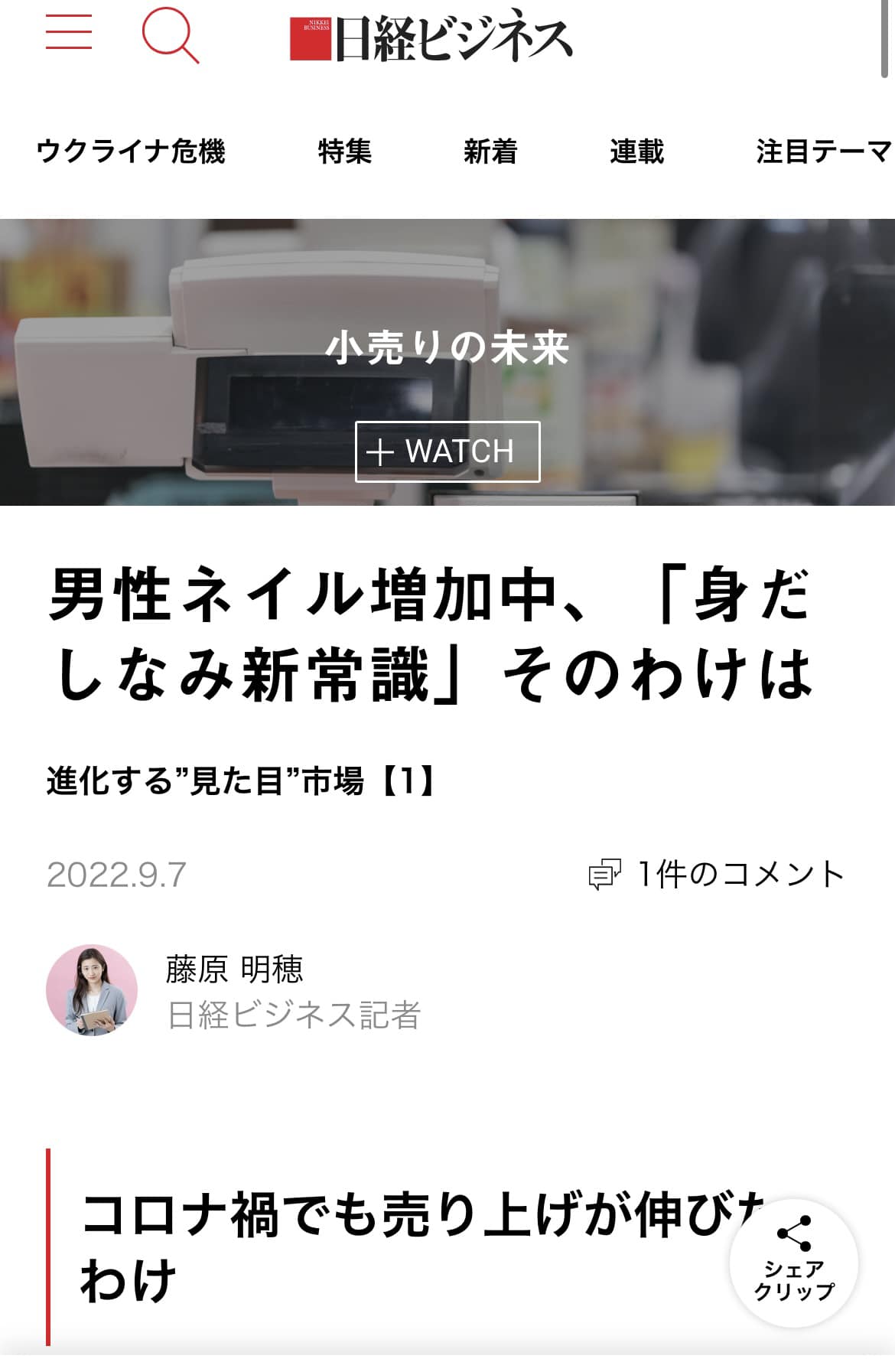The image size is (895, 1372).
Task: Enable following the series with WATCH
Action: [447, 451]
